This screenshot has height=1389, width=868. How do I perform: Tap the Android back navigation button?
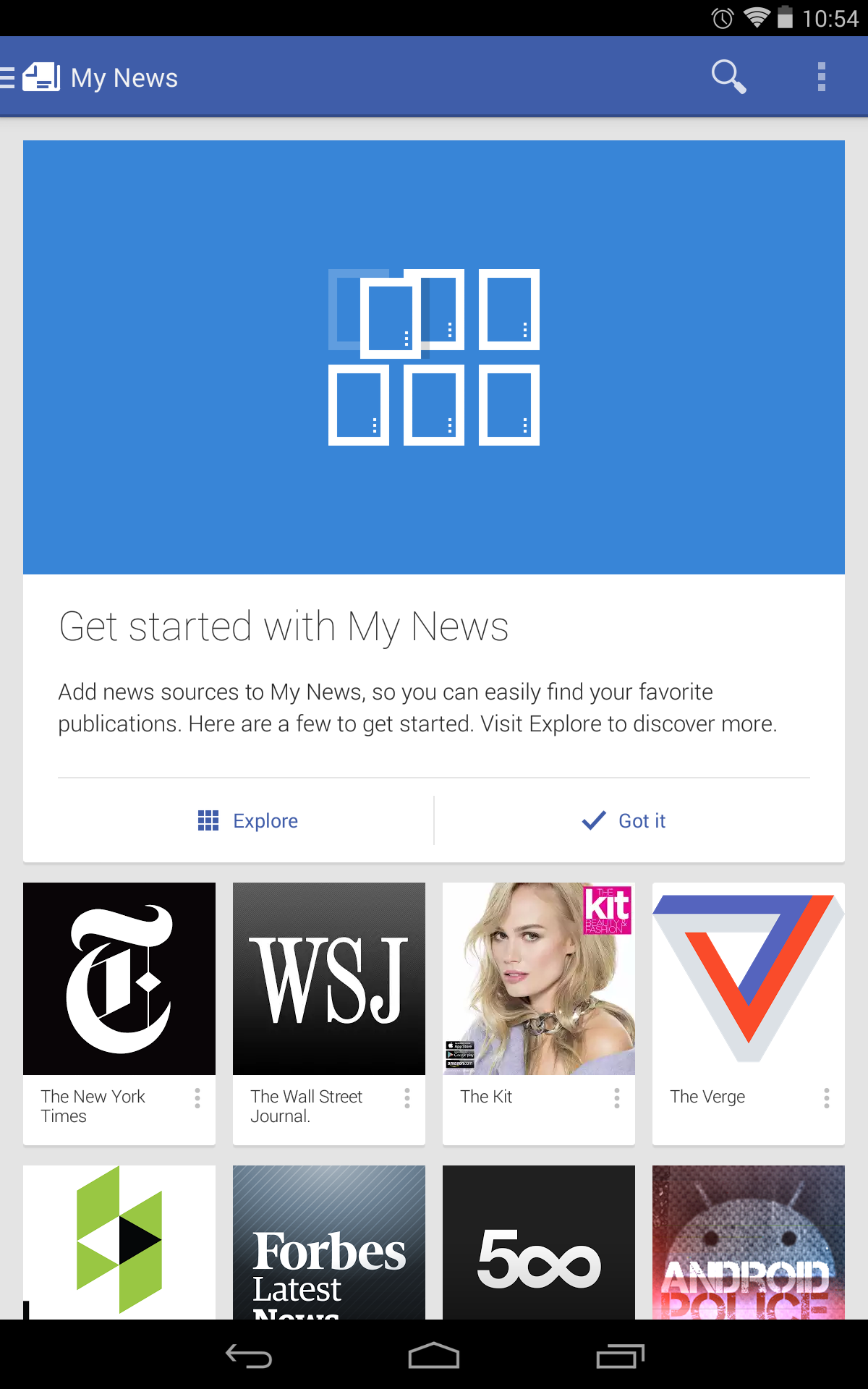[250, 1356]
